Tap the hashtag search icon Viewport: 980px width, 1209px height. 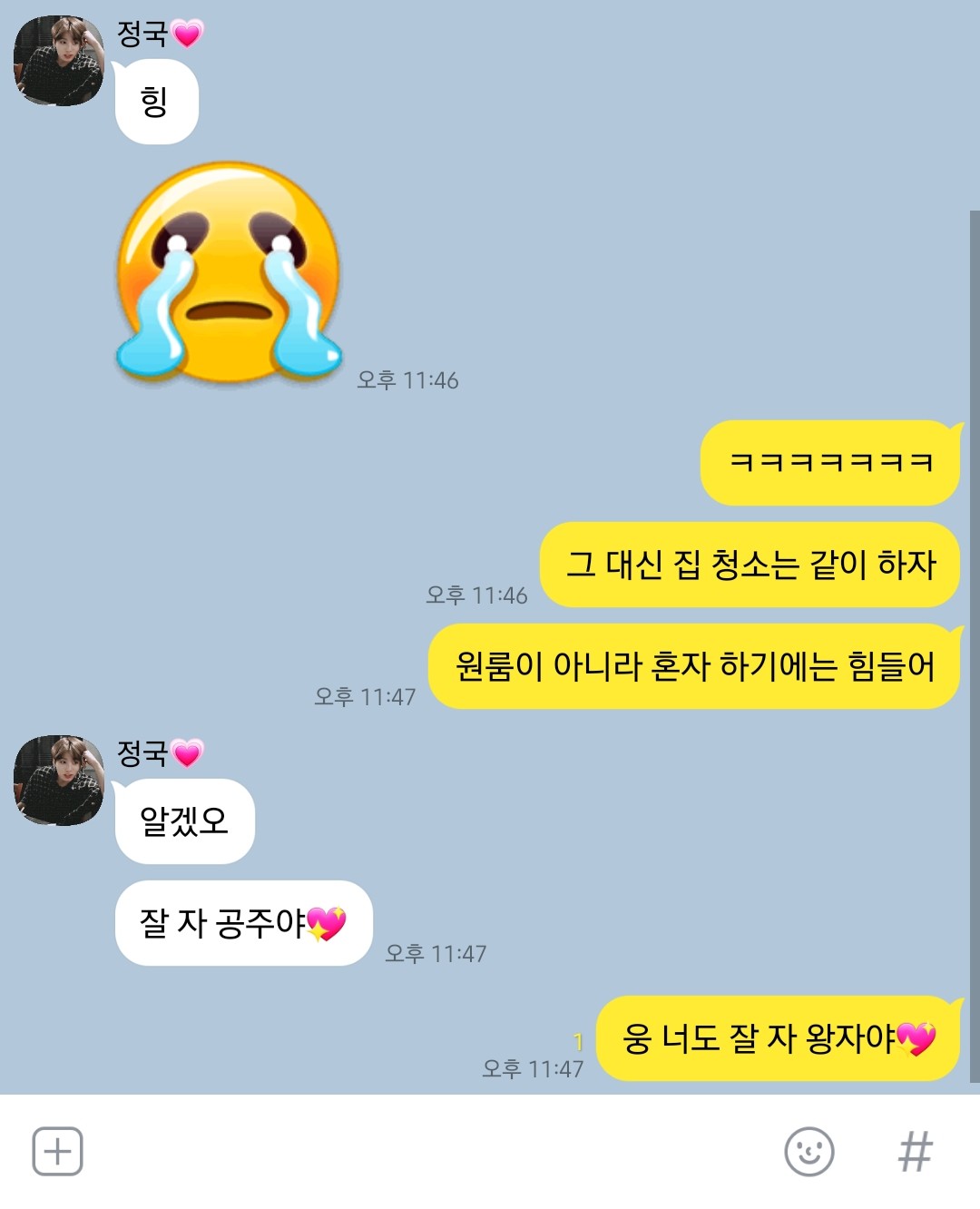point(915,1152)
